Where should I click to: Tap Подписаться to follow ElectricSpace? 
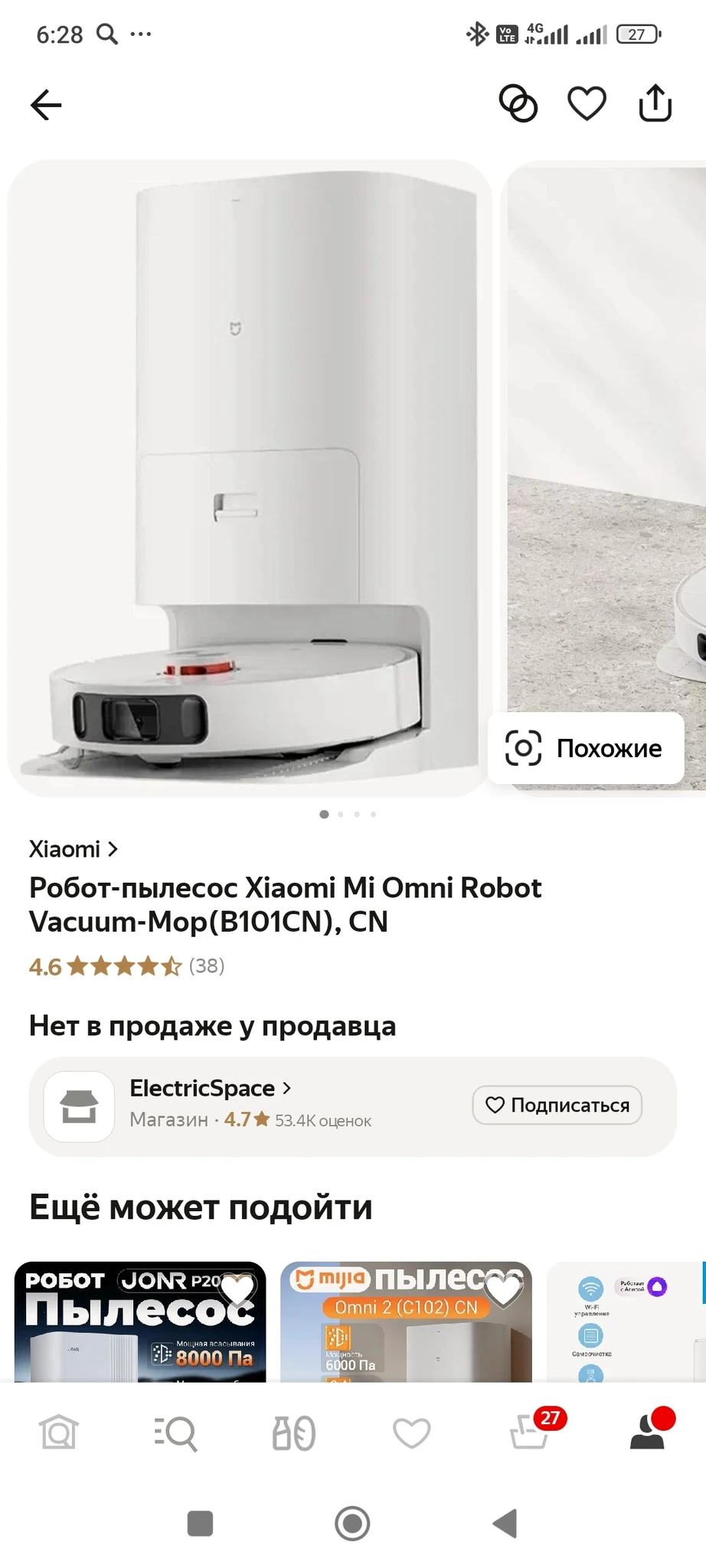[x=557, y=1105]
